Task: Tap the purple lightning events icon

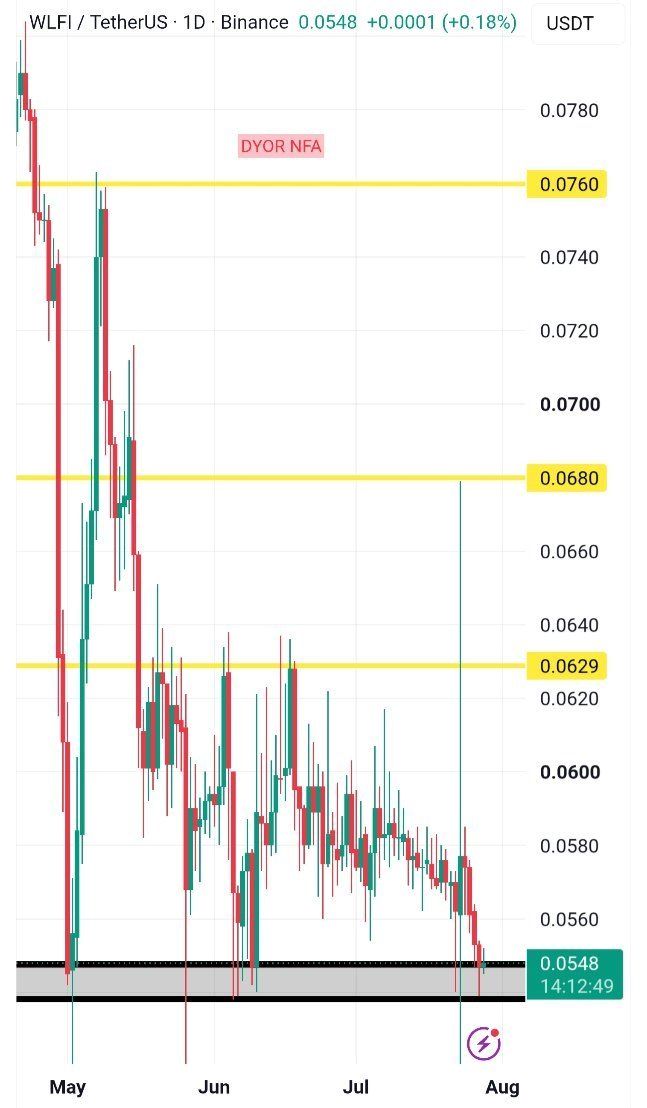Action: (484, 1043)
